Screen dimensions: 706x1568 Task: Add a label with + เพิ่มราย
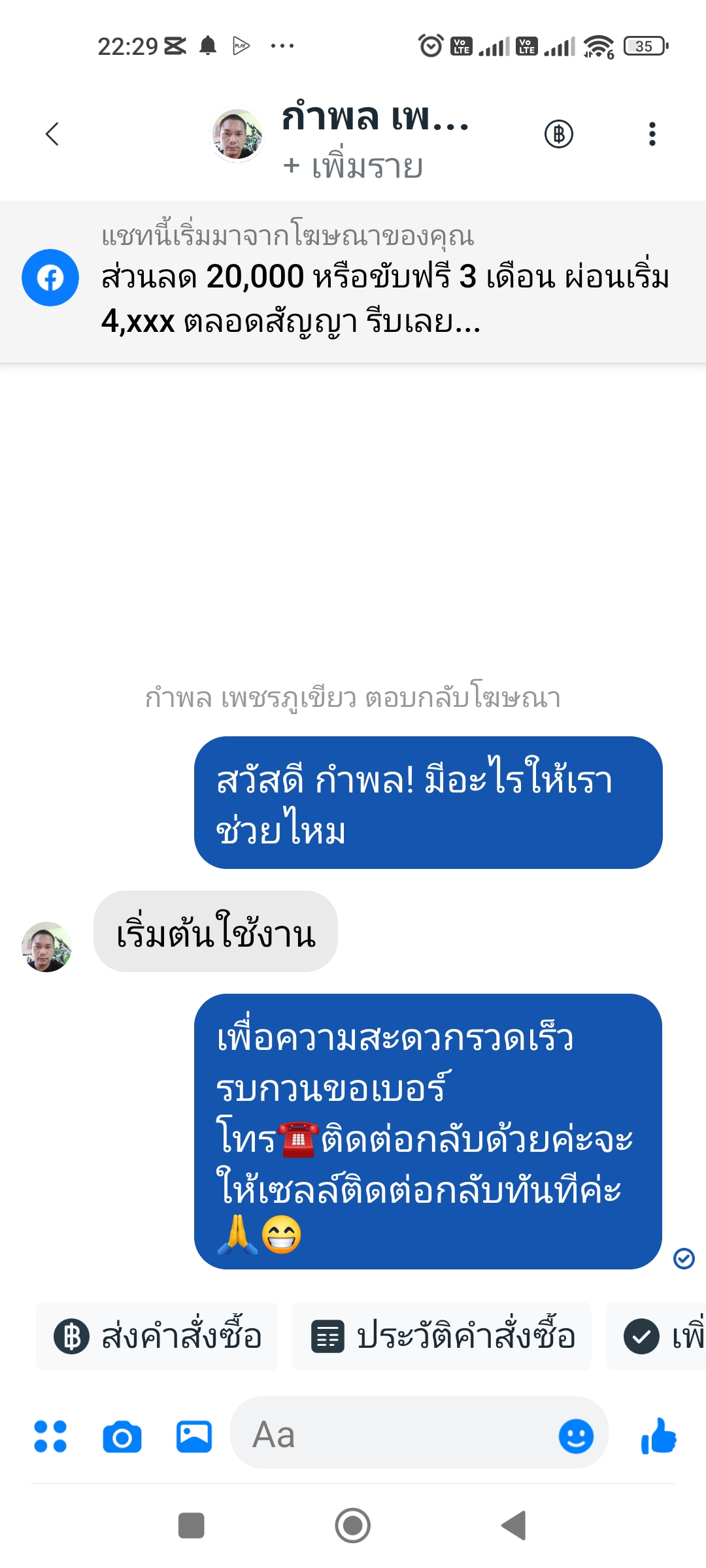click(353, 166)
